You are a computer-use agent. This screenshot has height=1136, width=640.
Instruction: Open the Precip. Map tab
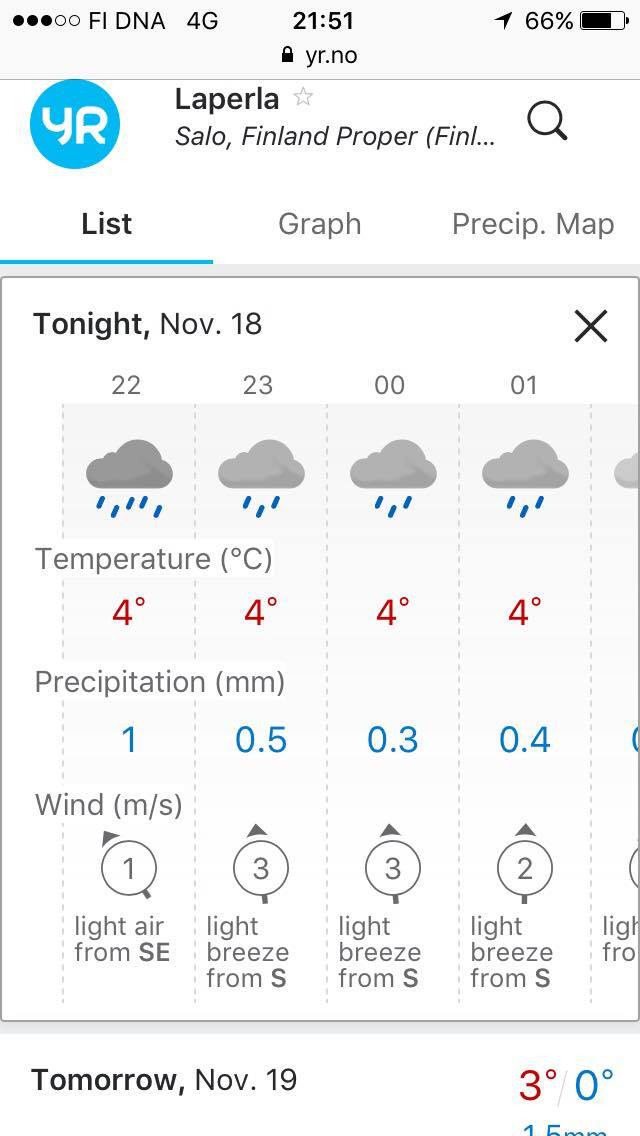533,224
